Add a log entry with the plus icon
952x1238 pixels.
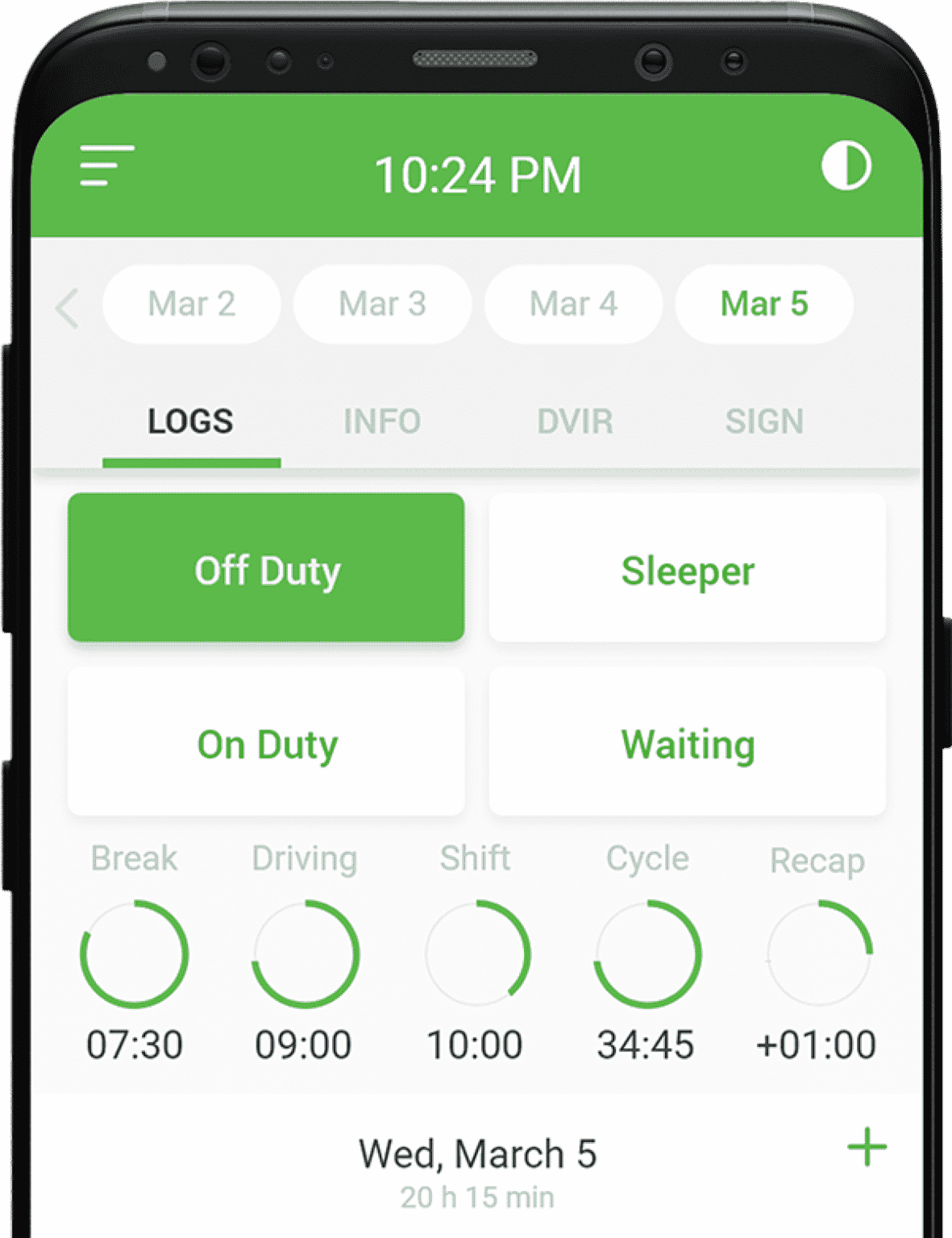(x=867, y=1147)
